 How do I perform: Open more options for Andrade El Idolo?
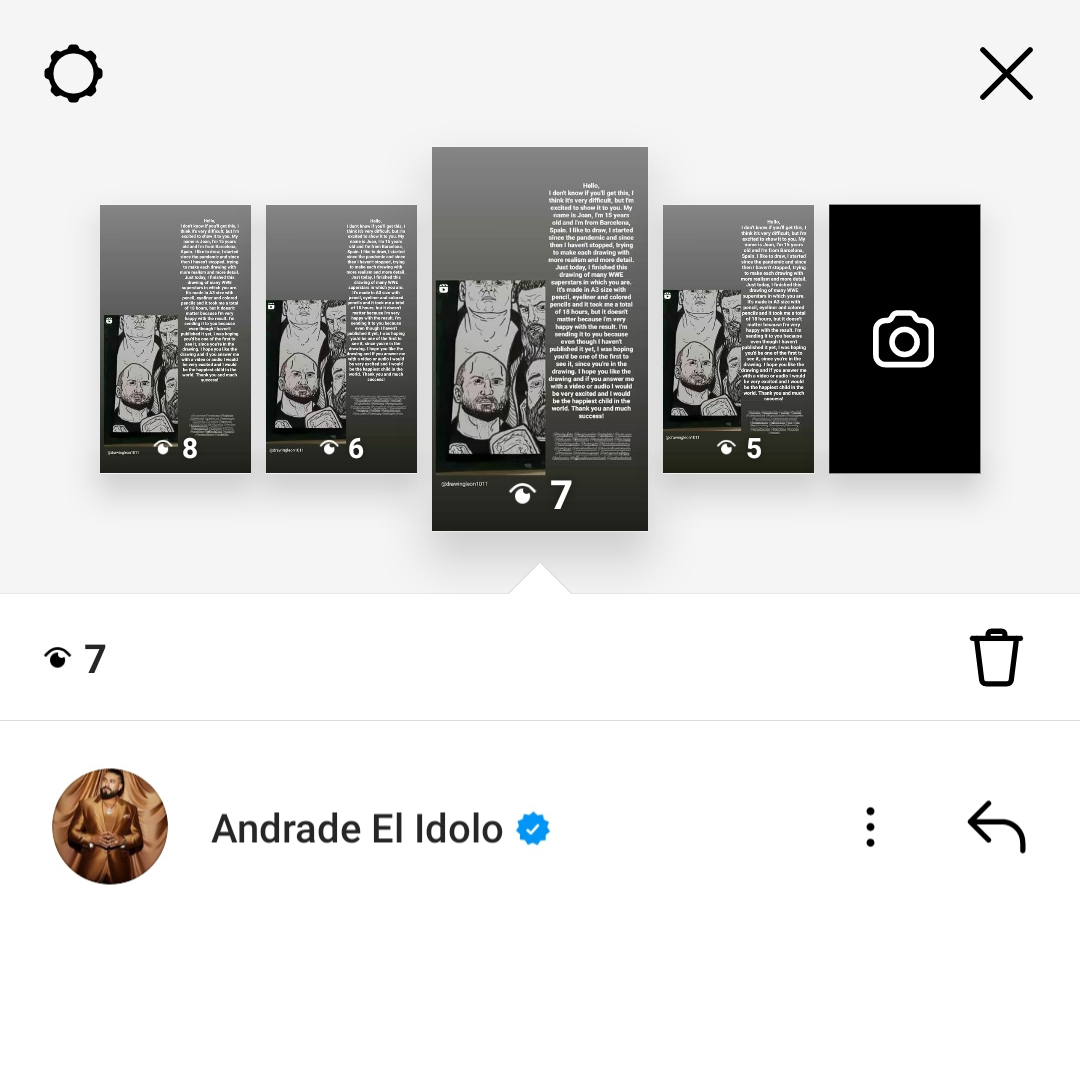click(x=870, y=827)
